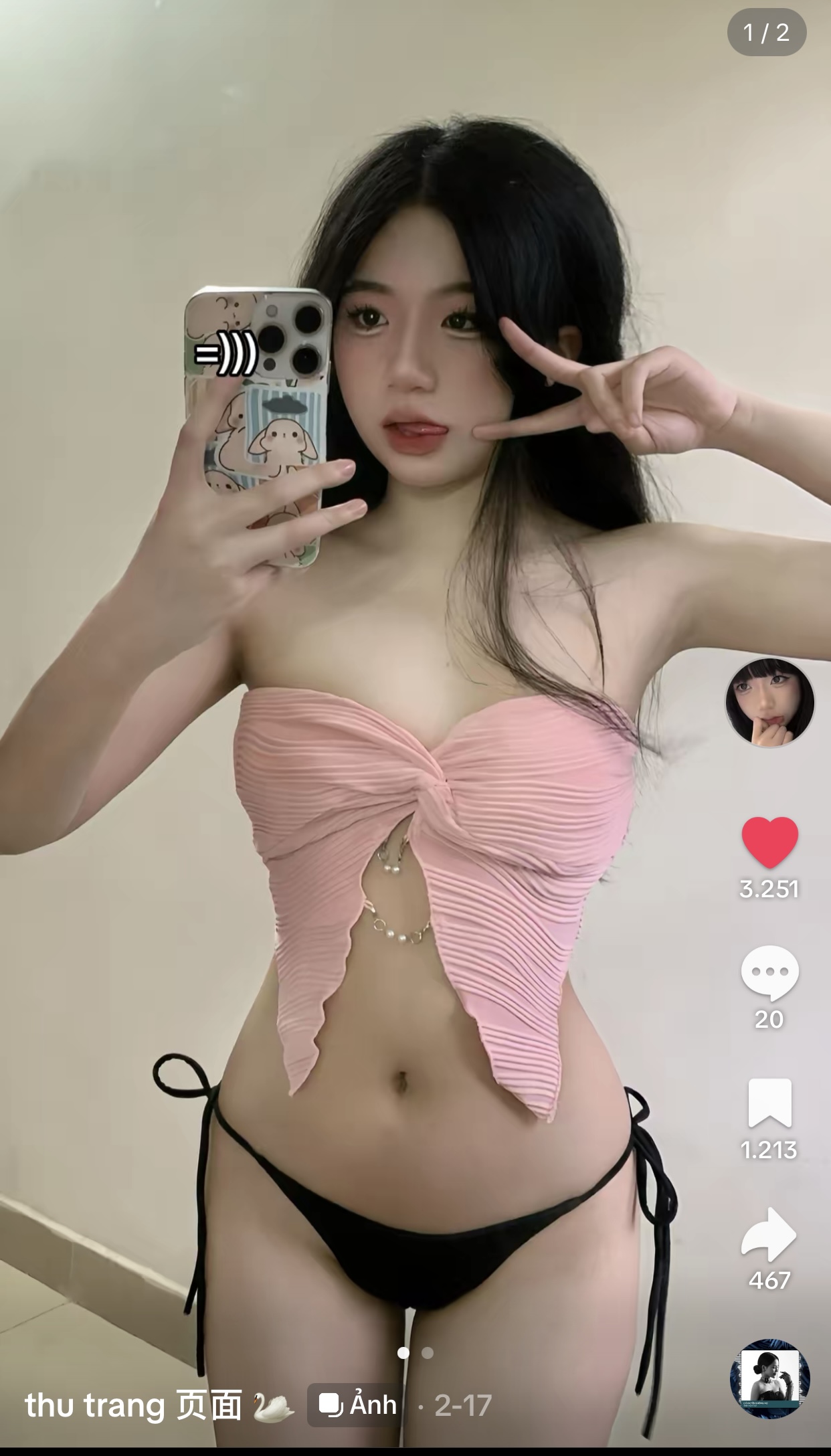
Task: Open the creator's profile avatar
Action: click(x=769, y=702)
